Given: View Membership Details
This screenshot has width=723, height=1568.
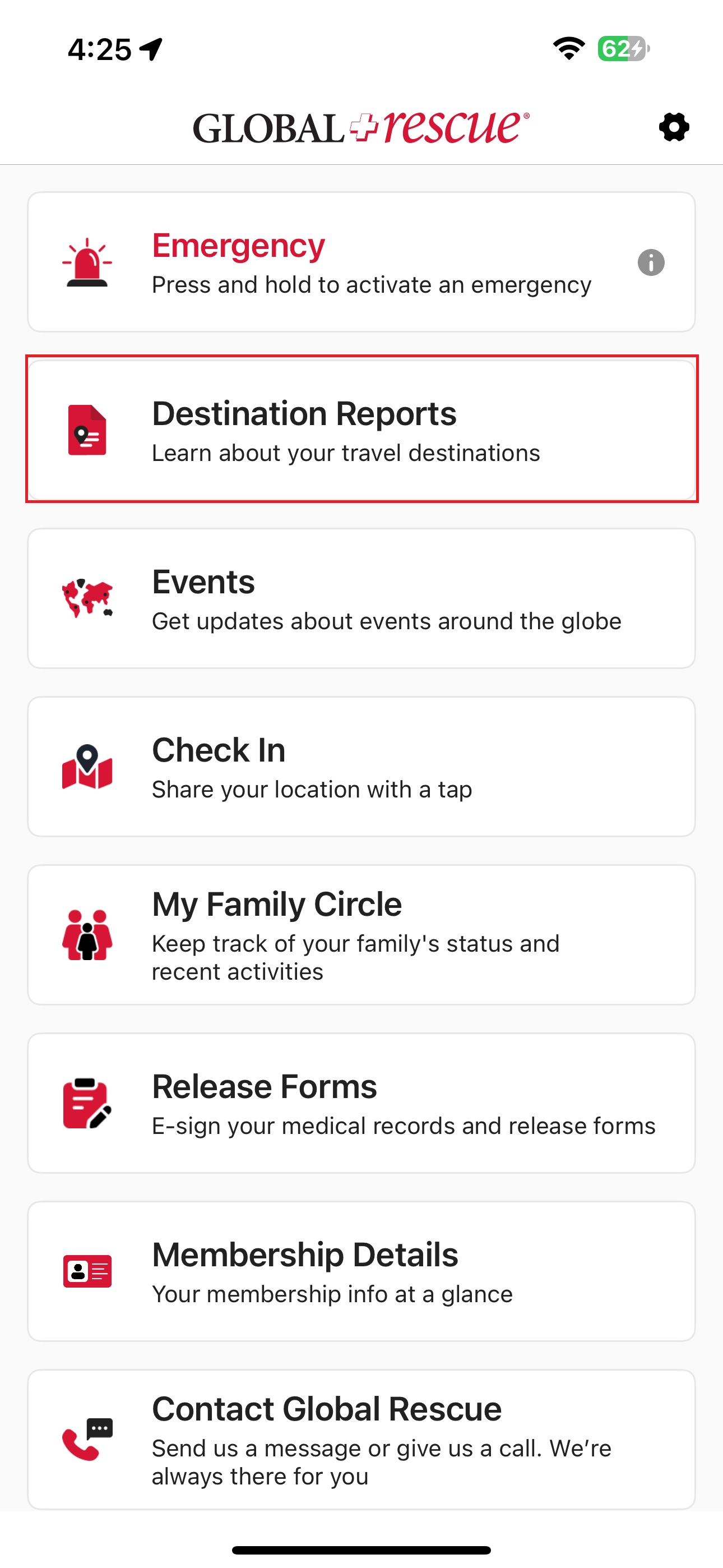Looking at the screenshot, I should click(x=361, y=1271).
